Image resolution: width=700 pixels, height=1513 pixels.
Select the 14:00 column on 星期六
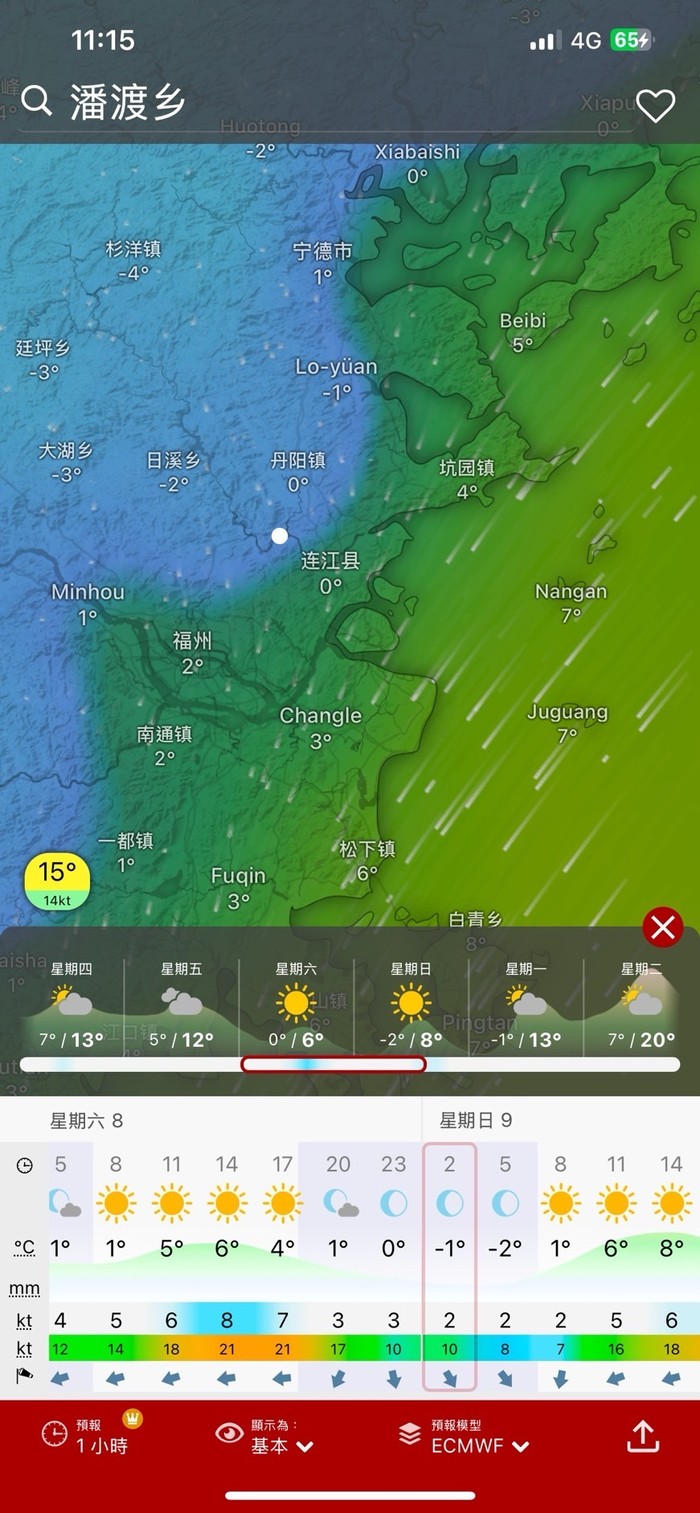227,1265
